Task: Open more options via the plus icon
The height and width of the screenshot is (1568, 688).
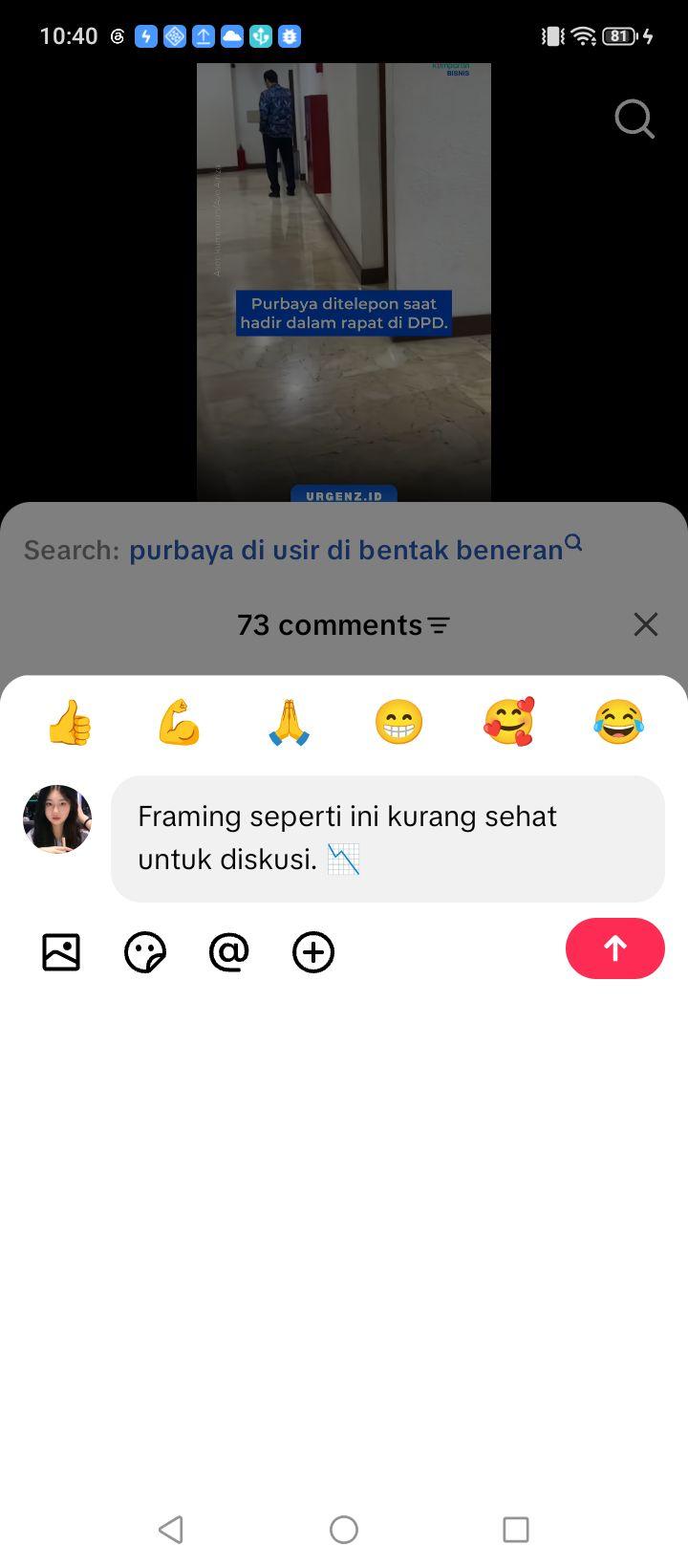Action: [x=313, y=952]
